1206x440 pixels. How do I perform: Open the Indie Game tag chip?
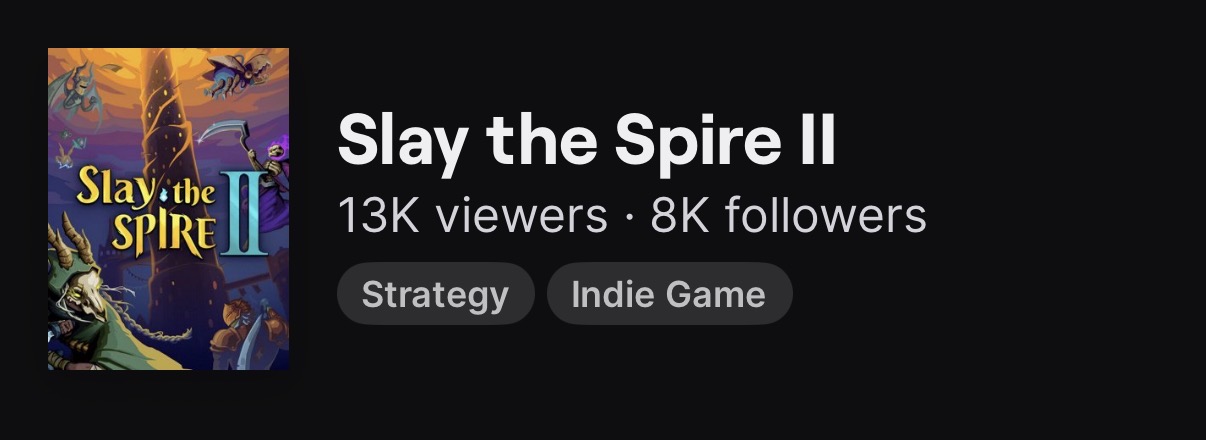point(668,294)
